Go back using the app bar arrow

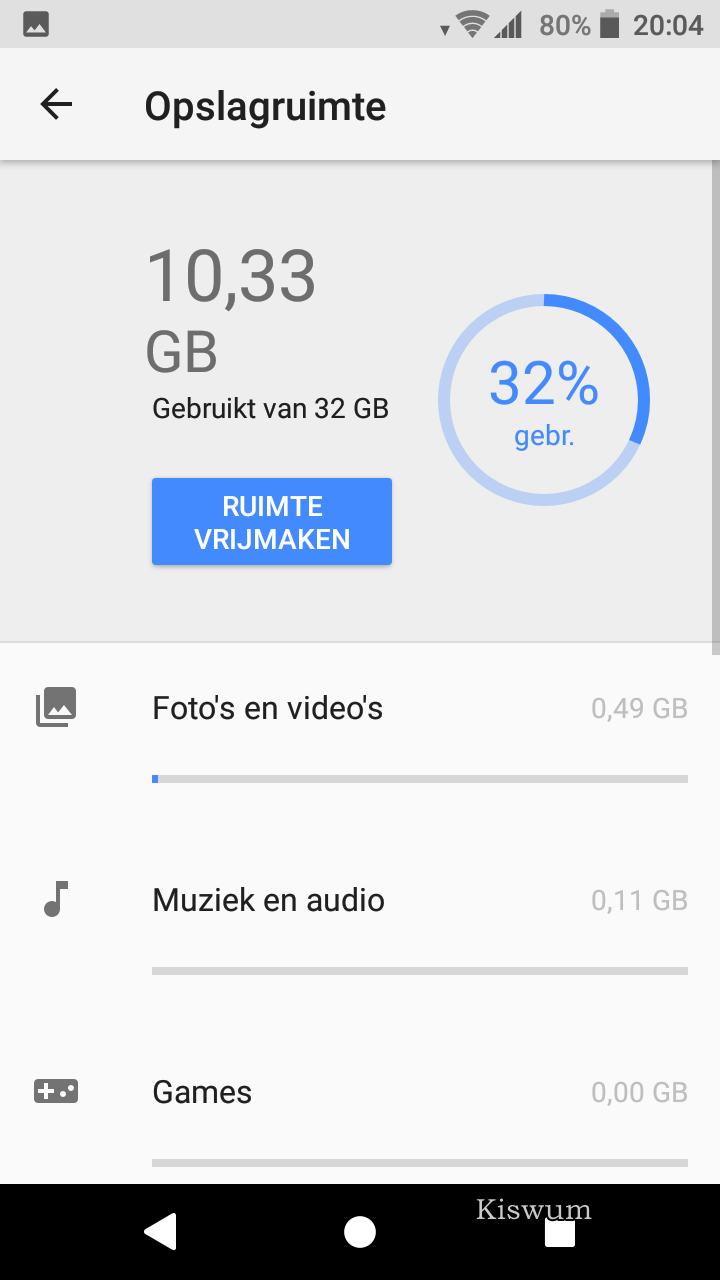[56, 105]
